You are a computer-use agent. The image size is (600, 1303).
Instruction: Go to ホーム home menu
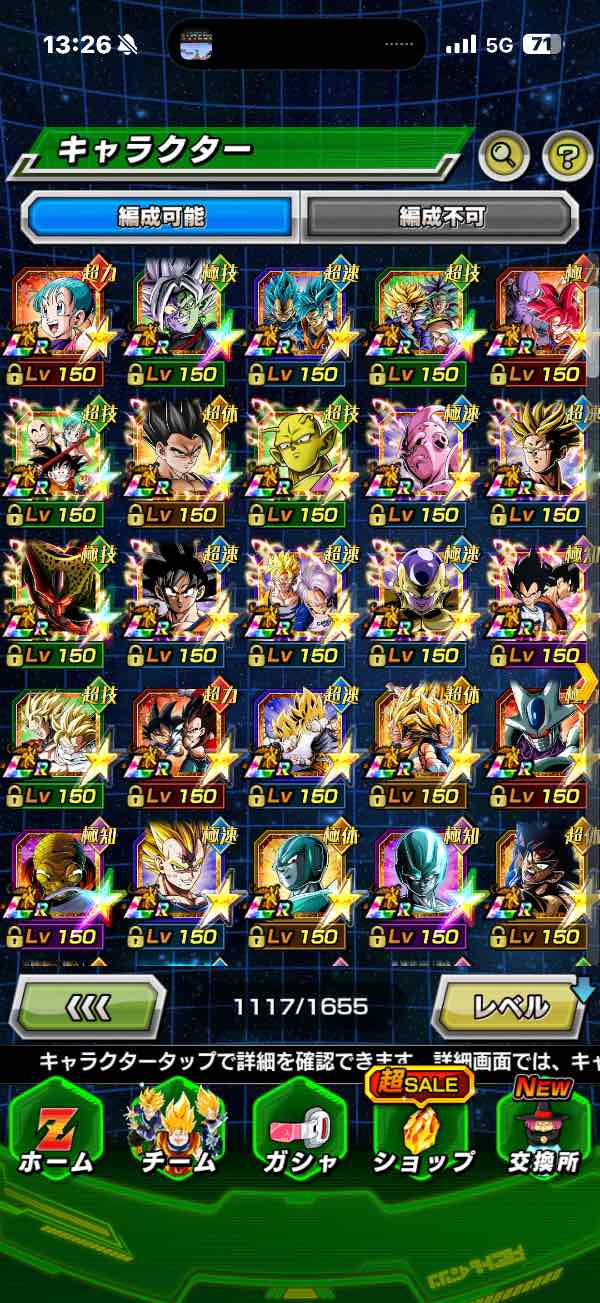coord(56,1128)
